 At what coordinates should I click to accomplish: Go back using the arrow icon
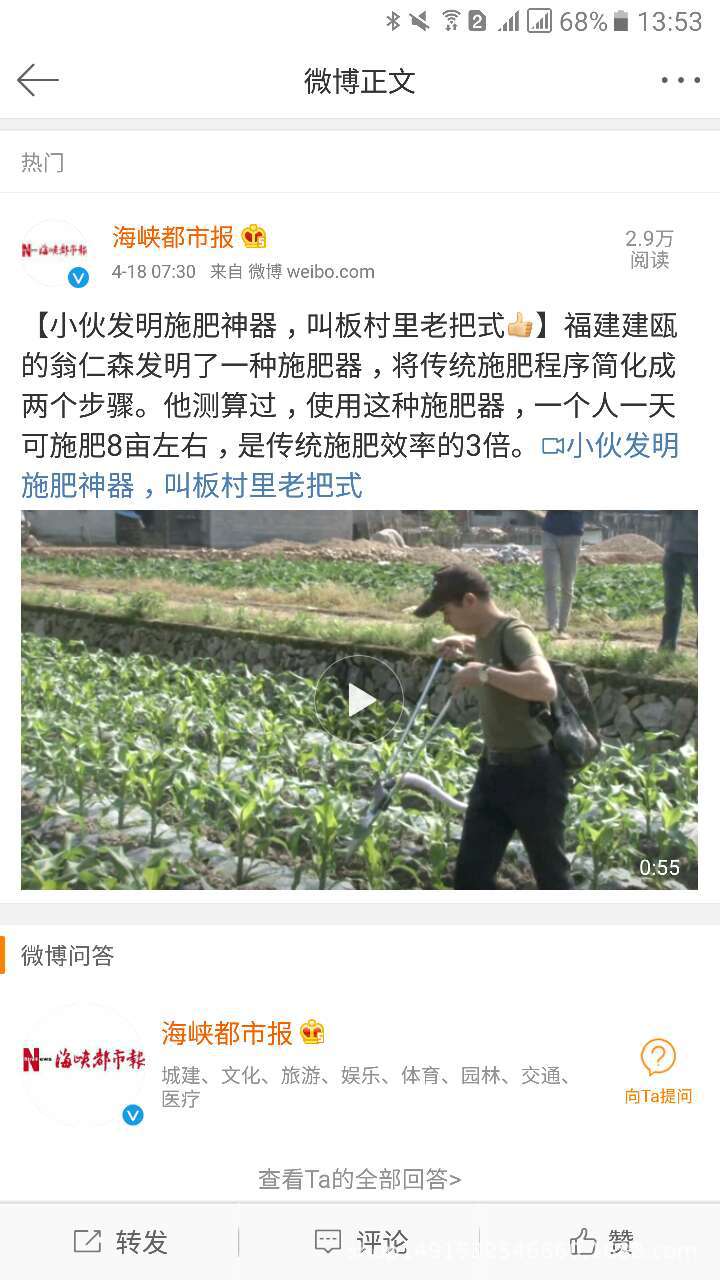(x=38, y=80)
